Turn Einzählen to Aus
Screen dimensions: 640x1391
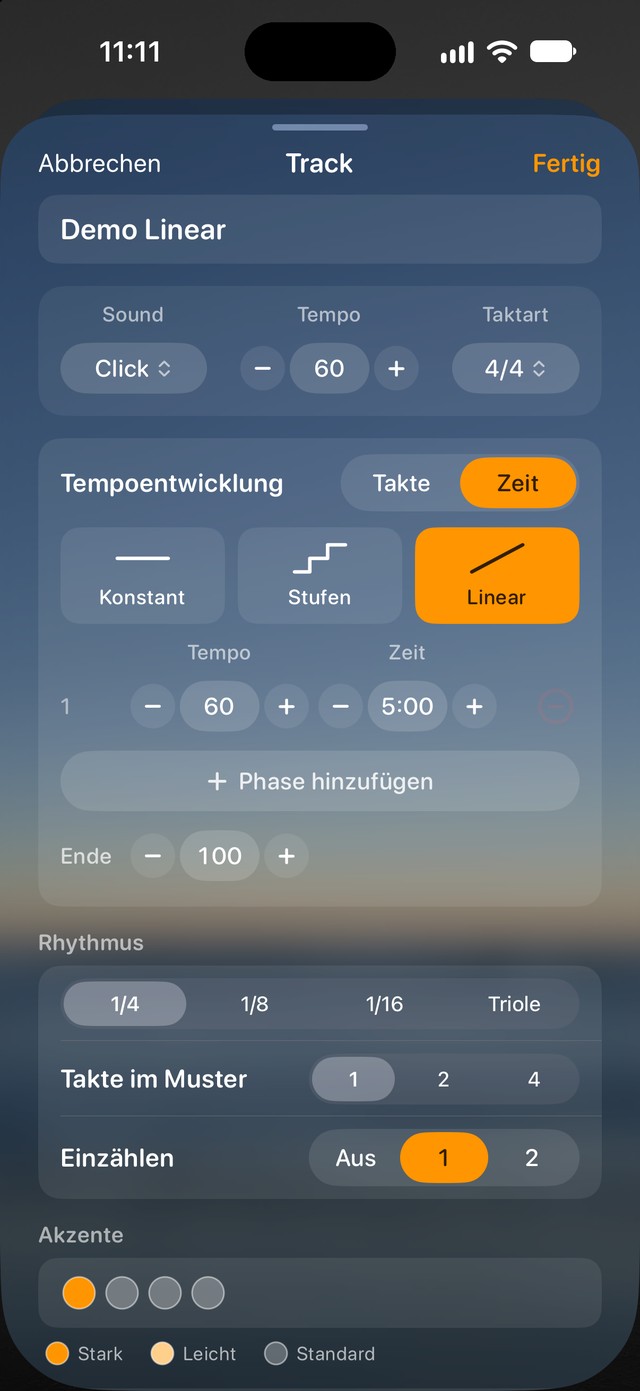pyautogui.click(x=356, y=1158)
